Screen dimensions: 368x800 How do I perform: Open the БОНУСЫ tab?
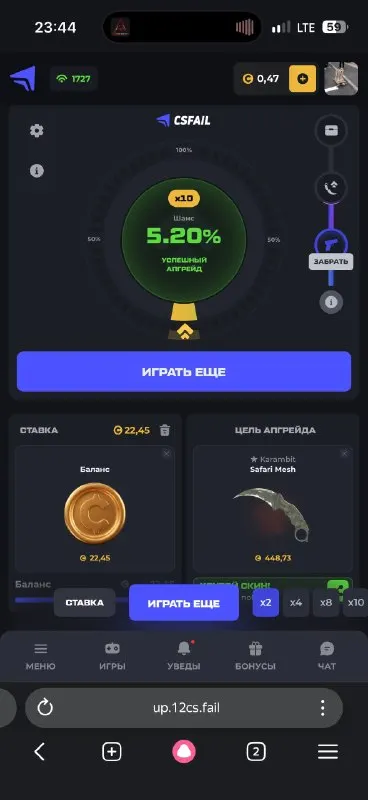point(255,657)
